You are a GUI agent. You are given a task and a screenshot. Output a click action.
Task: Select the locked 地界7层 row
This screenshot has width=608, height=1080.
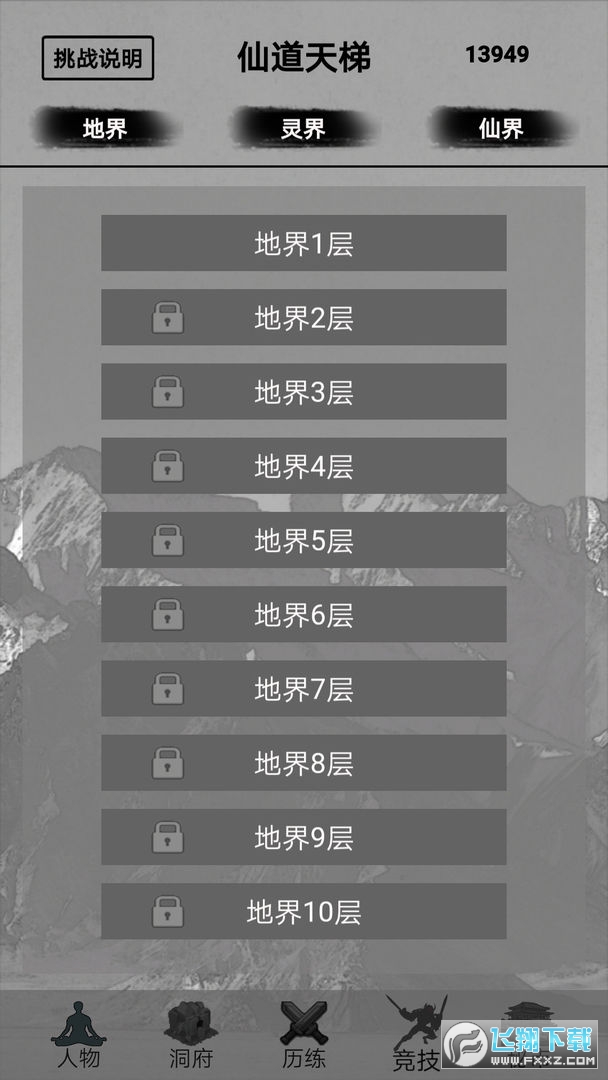coord(303,688)
